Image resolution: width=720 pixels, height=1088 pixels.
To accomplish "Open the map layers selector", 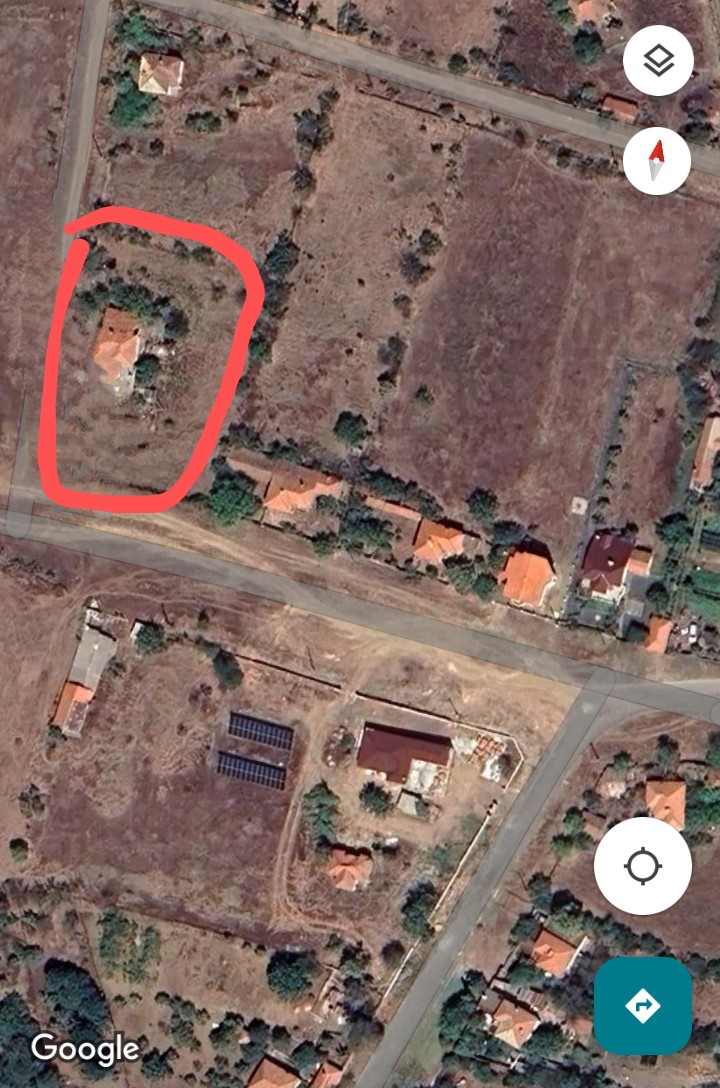I will coord(658,61).
